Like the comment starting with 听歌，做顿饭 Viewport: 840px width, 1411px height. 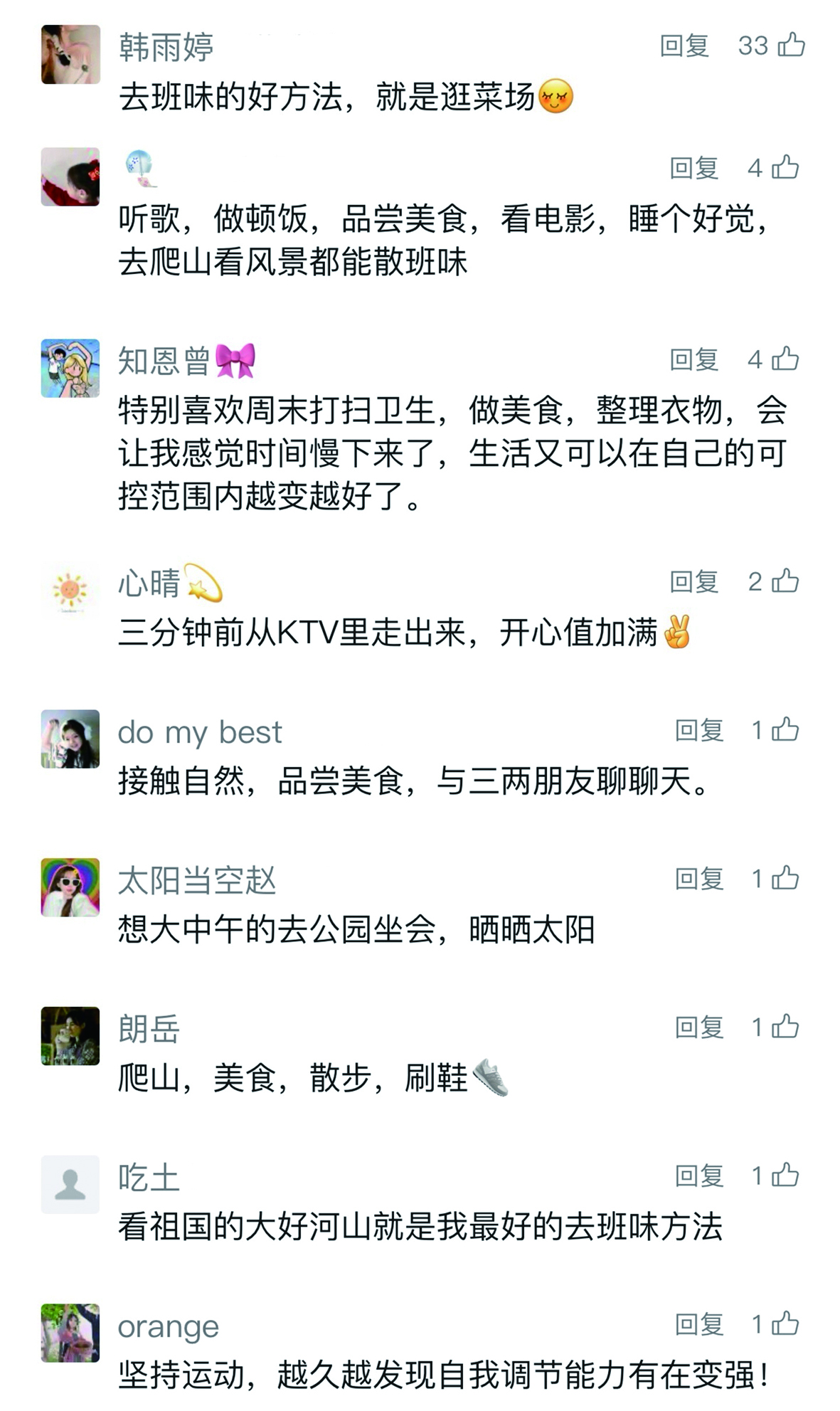pyautogui.click(x=785, y=168)
